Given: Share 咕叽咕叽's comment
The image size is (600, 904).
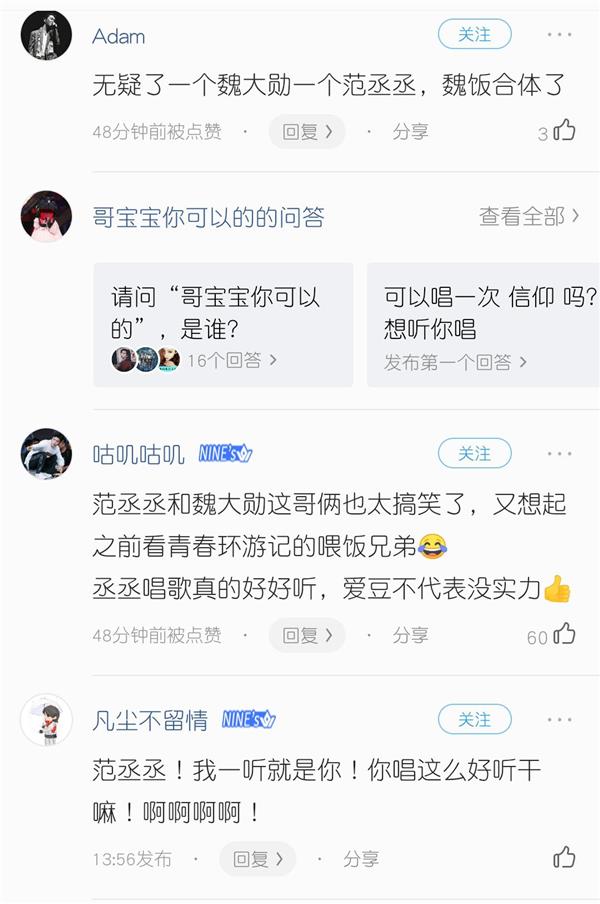Looking at the screenshot, I should 410,635.
